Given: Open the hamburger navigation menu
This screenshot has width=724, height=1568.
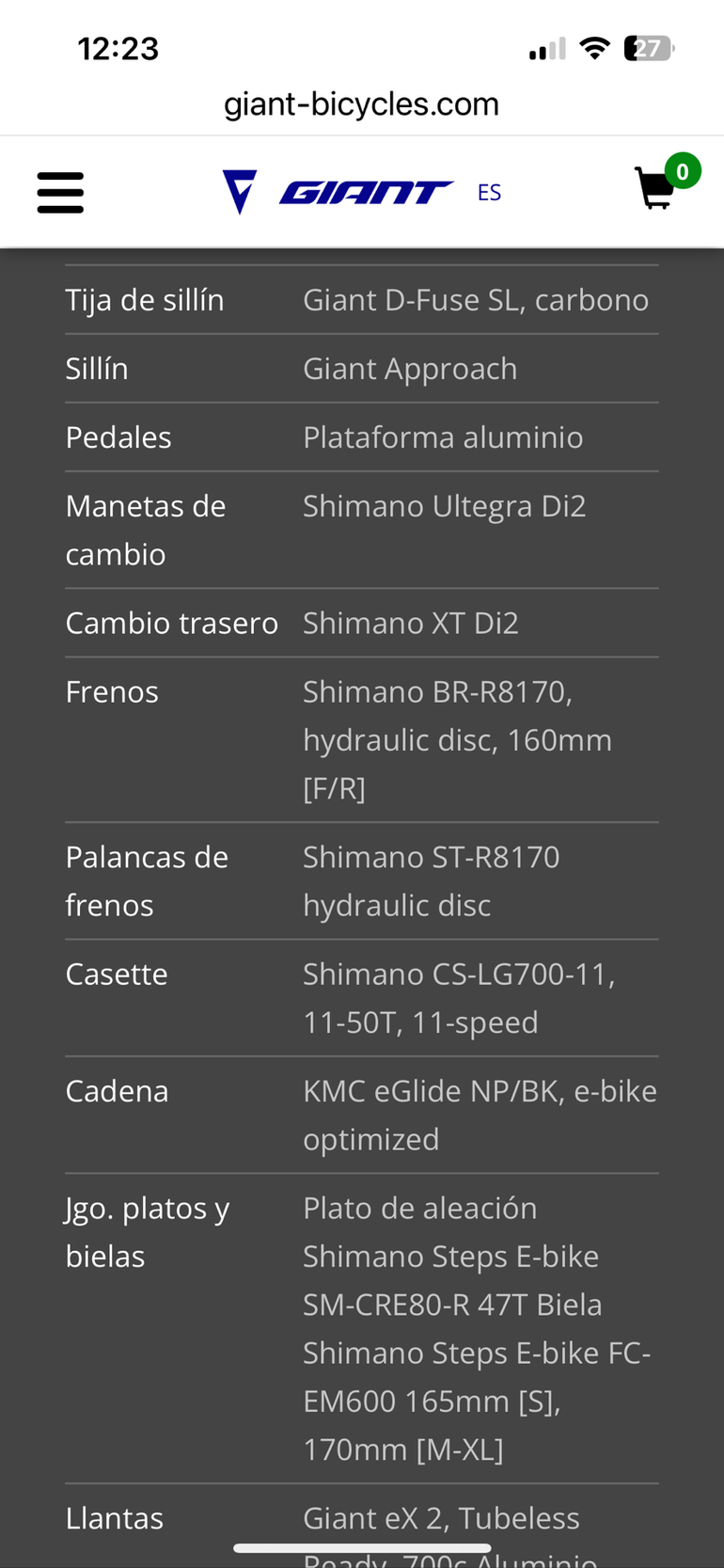Looking at the screenshot, I should [60, 193].
